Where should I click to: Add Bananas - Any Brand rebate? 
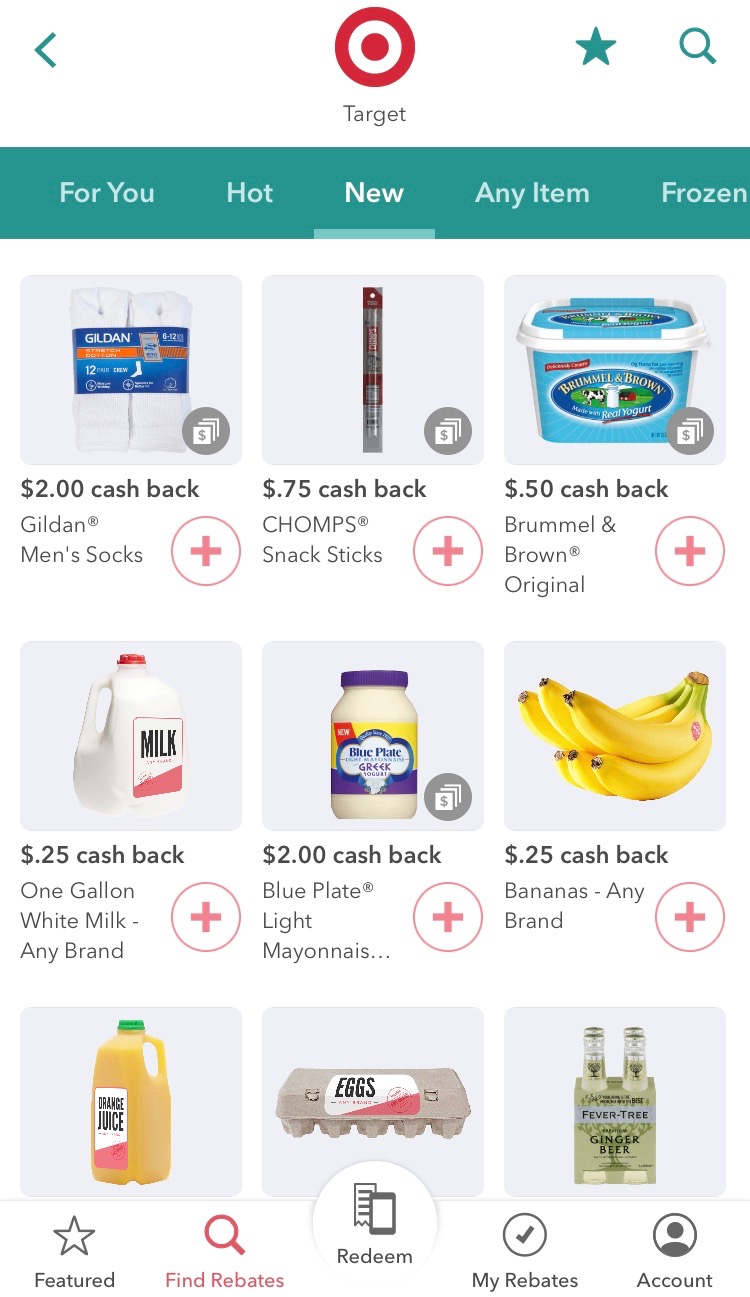point(690,917)
